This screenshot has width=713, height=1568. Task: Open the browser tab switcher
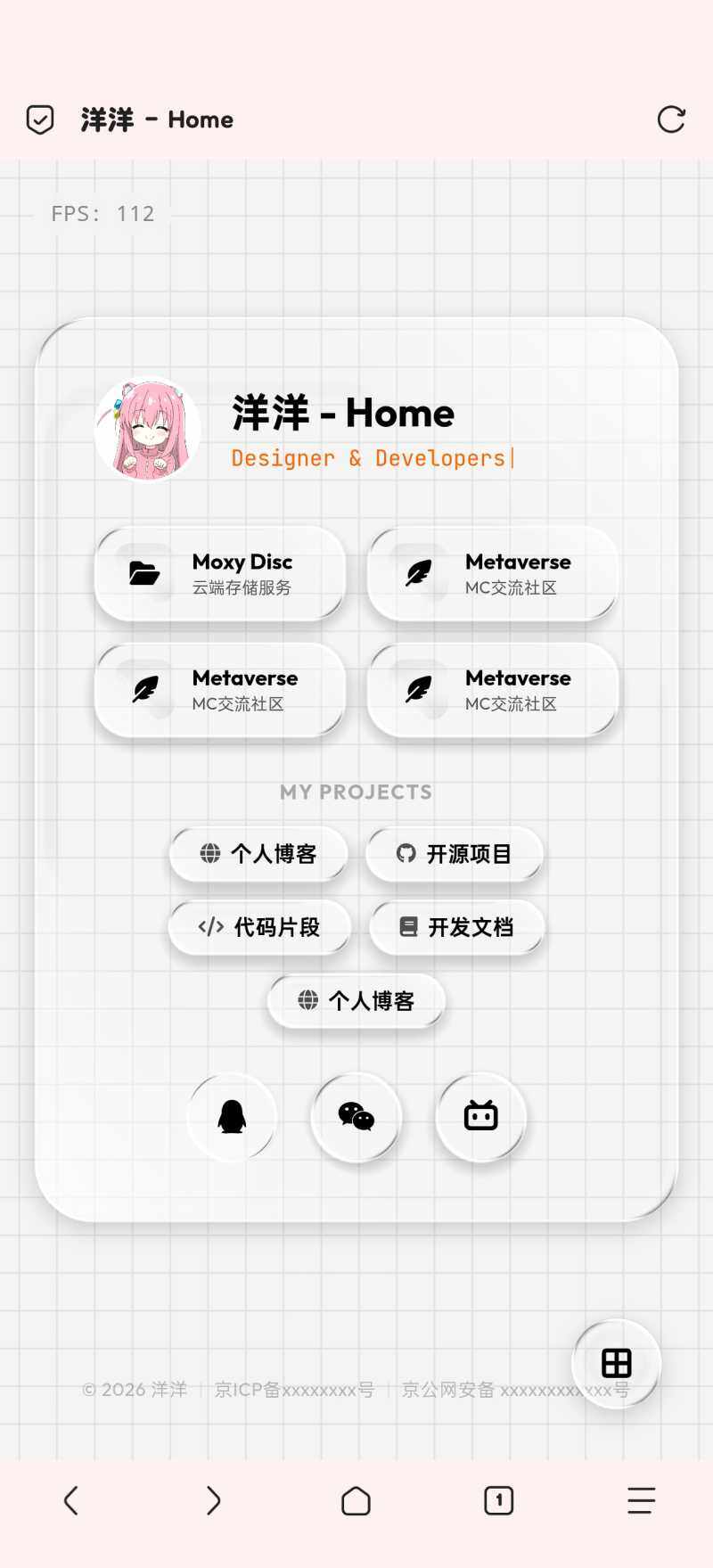498,1500
